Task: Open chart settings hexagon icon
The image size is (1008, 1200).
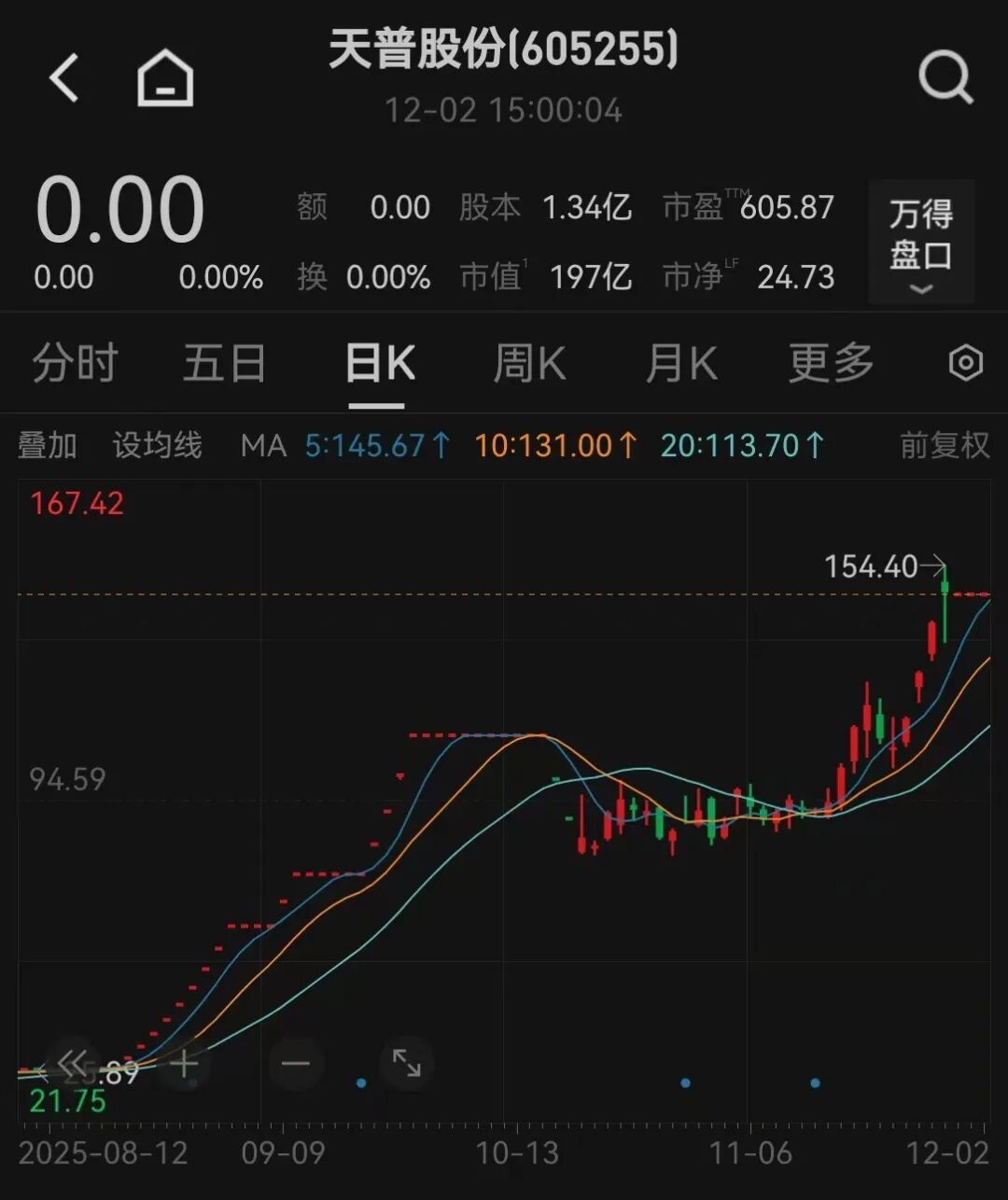Action: pos(965,363)
